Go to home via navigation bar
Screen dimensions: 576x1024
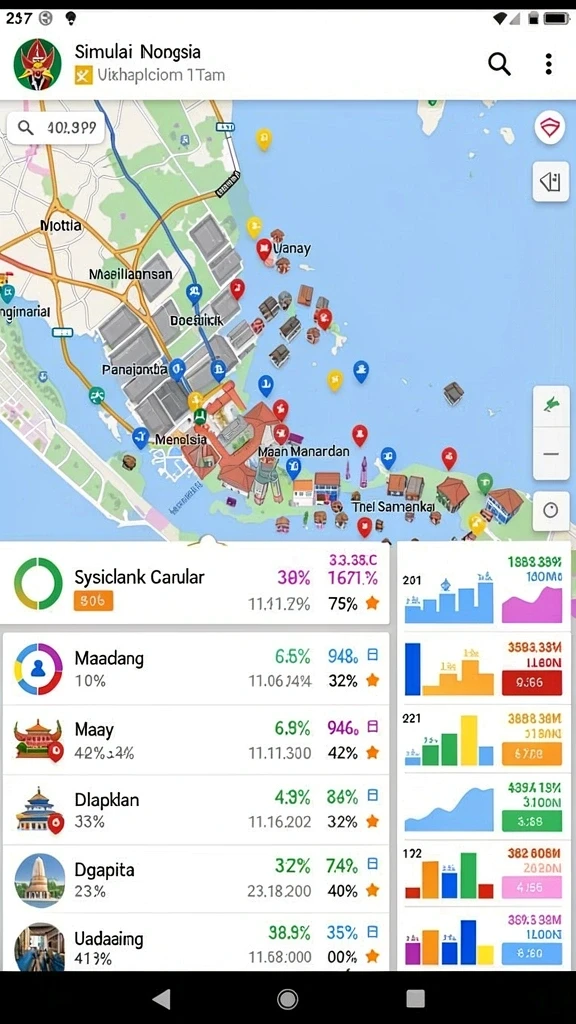[287, 999]
